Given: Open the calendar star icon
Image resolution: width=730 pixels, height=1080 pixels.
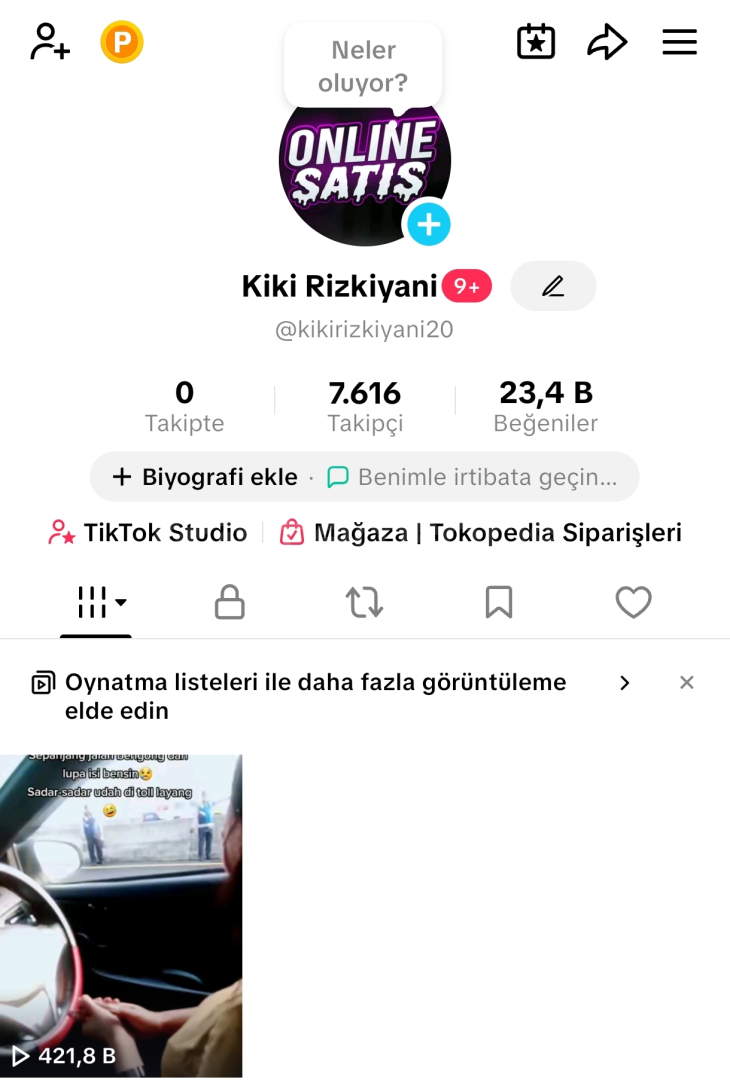Looking at the screenshot, I should (536, 42).
